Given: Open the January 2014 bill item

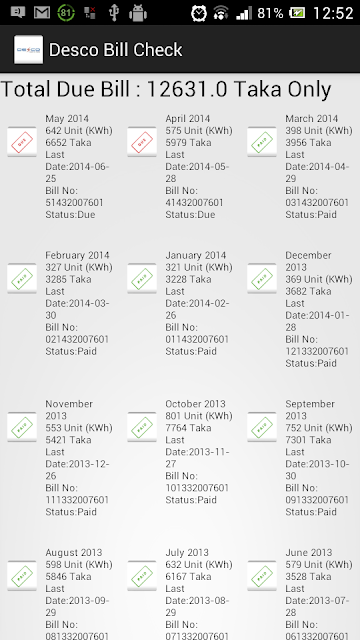Looking at the screenshot, I should [x=180, y=303].
